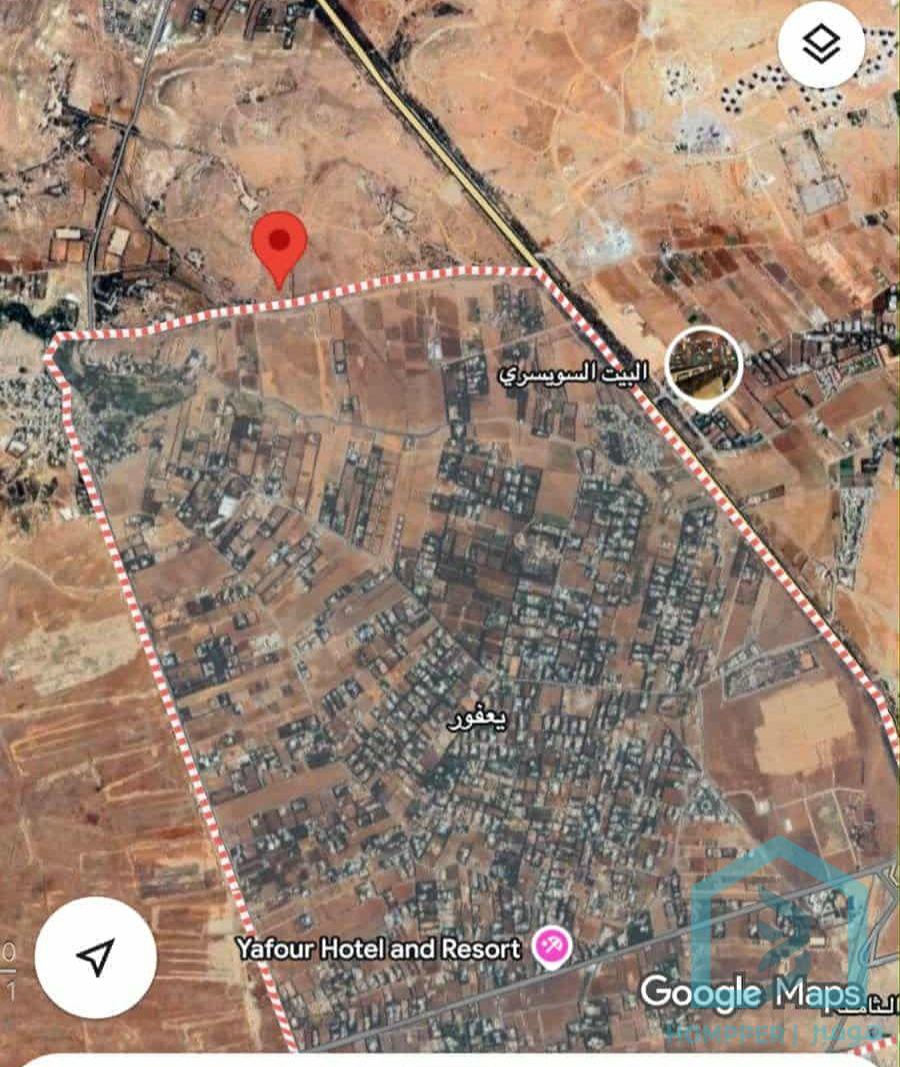Open the البيت السويسري photo marker

(x=704, y=365)
